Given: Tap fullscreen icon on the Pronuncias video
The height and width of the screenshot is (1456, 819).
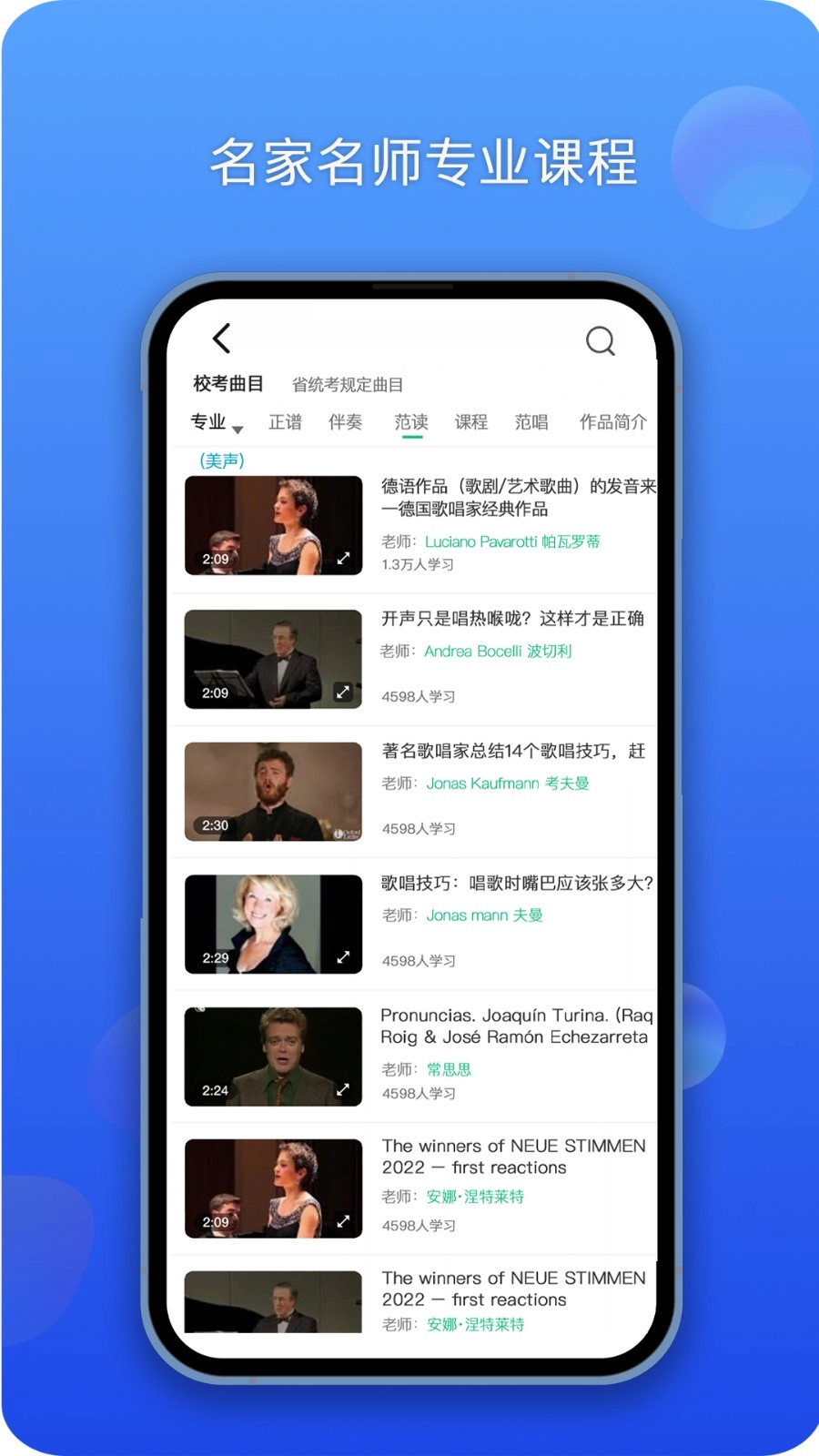Looking at the screenshot, I should click(x=343, y=1088).
